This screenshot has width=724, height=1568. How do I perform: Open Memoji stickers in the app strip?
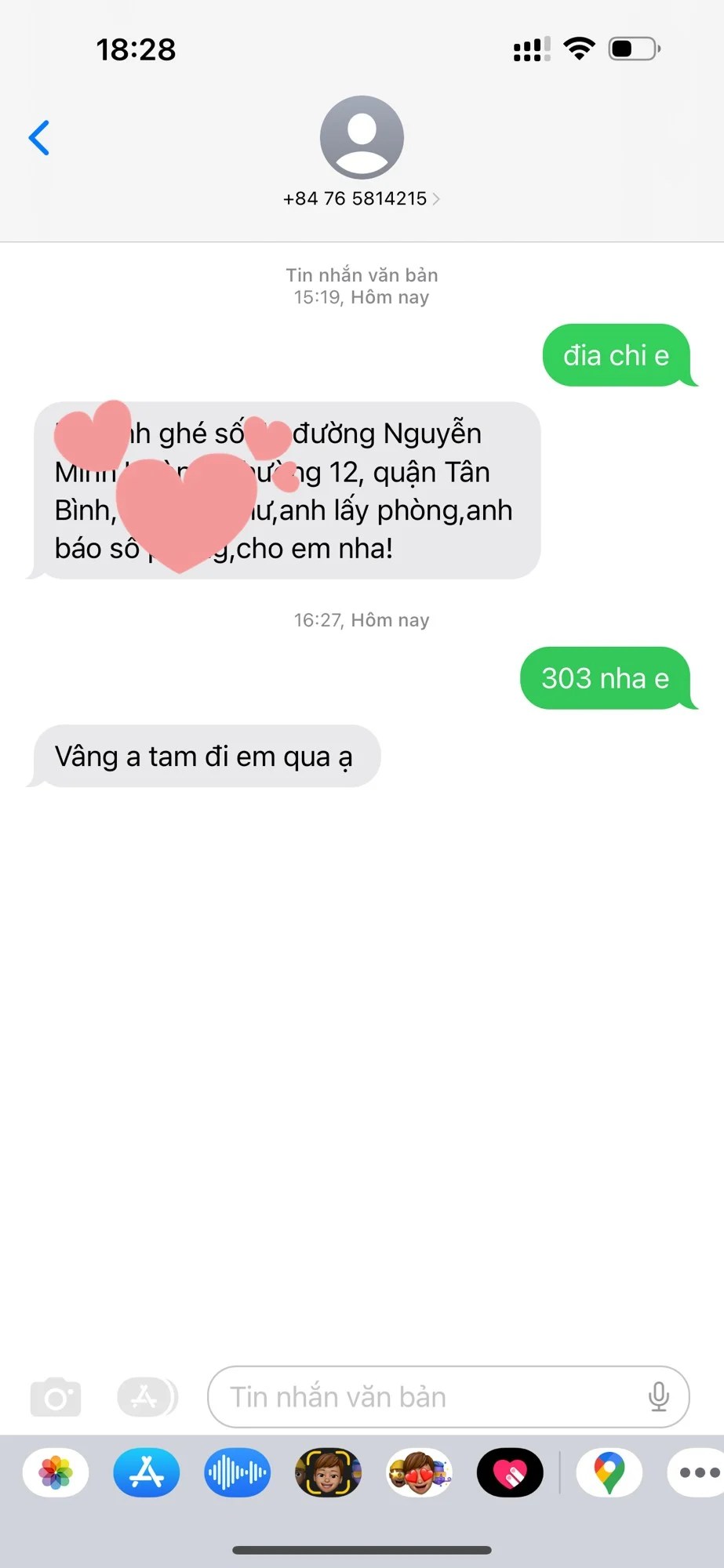[x=419, y=1472]
